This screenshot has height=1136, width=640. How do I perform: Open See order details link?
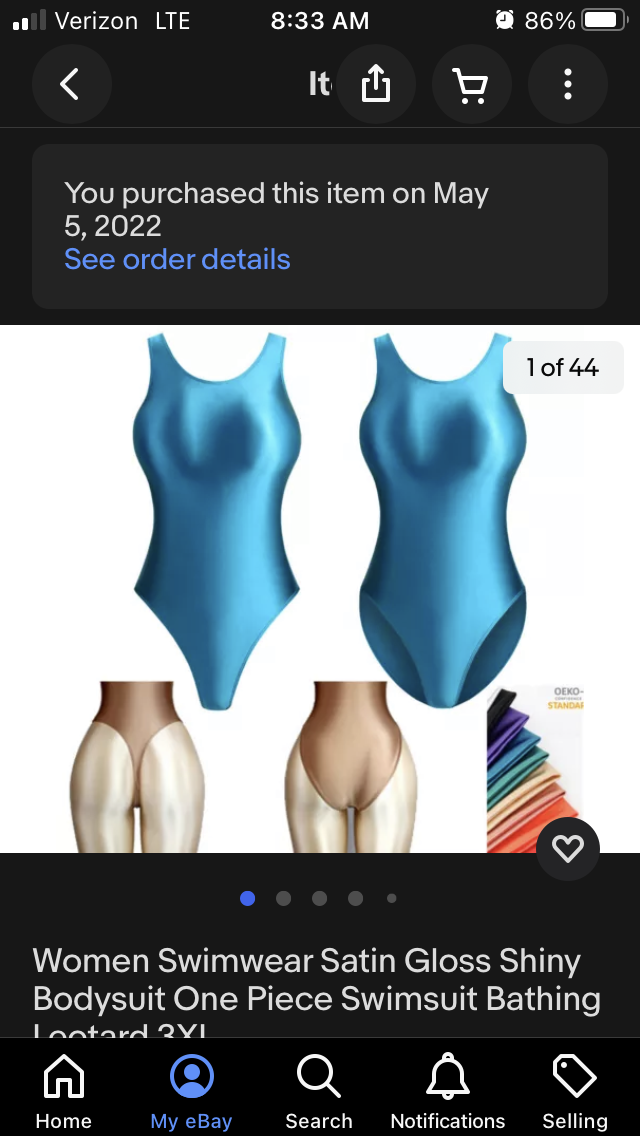click(177, 260)
